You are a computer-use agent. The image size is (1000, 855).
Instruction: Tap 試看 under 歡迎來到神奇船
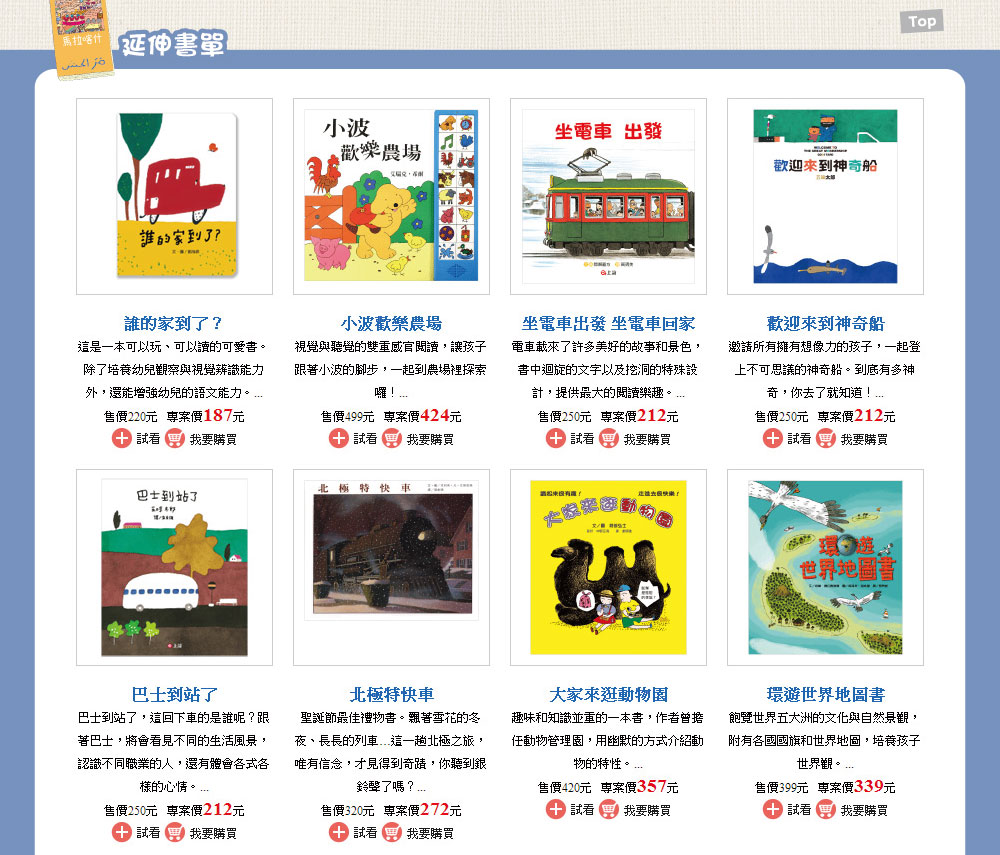coord(787,438)
